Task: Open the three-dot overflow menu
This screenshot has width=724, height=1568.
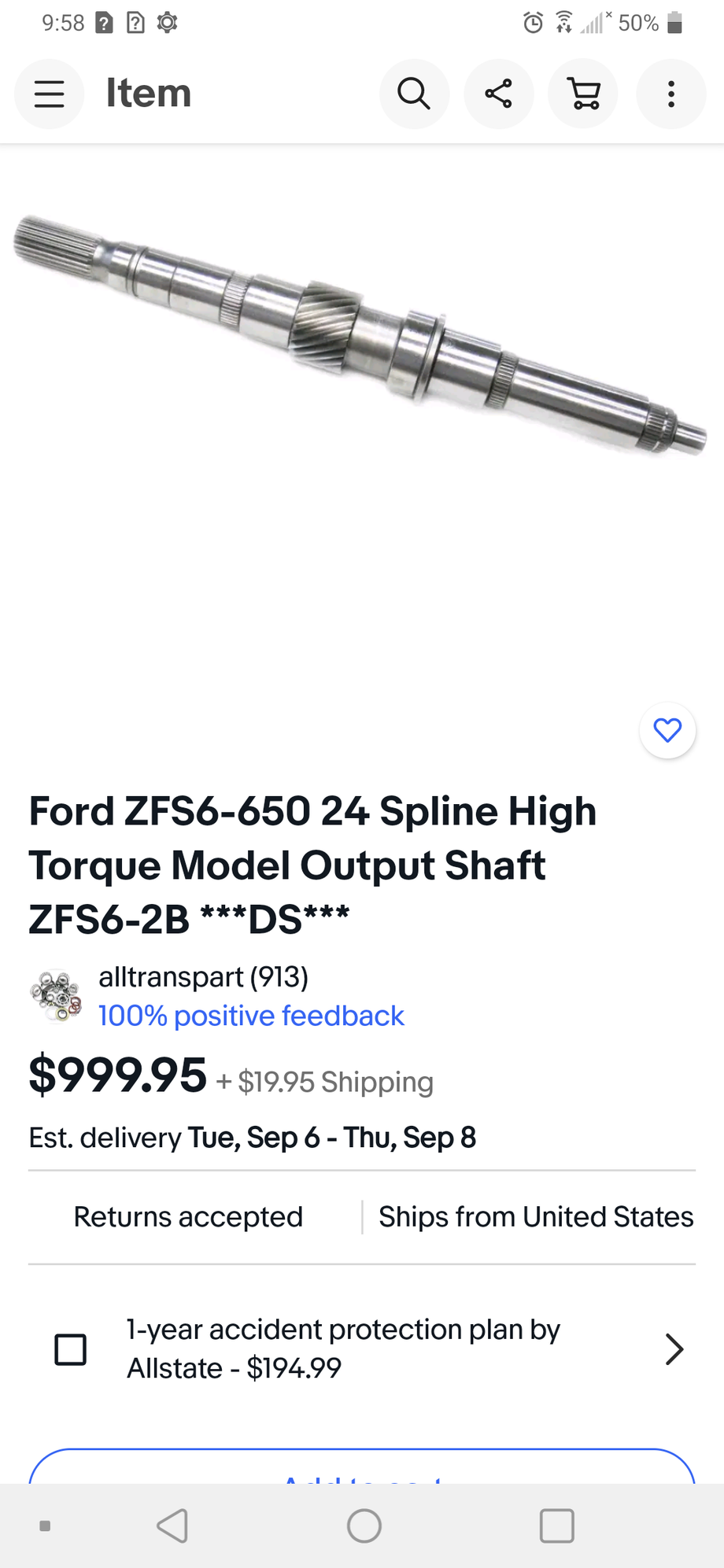Action: 670,94
